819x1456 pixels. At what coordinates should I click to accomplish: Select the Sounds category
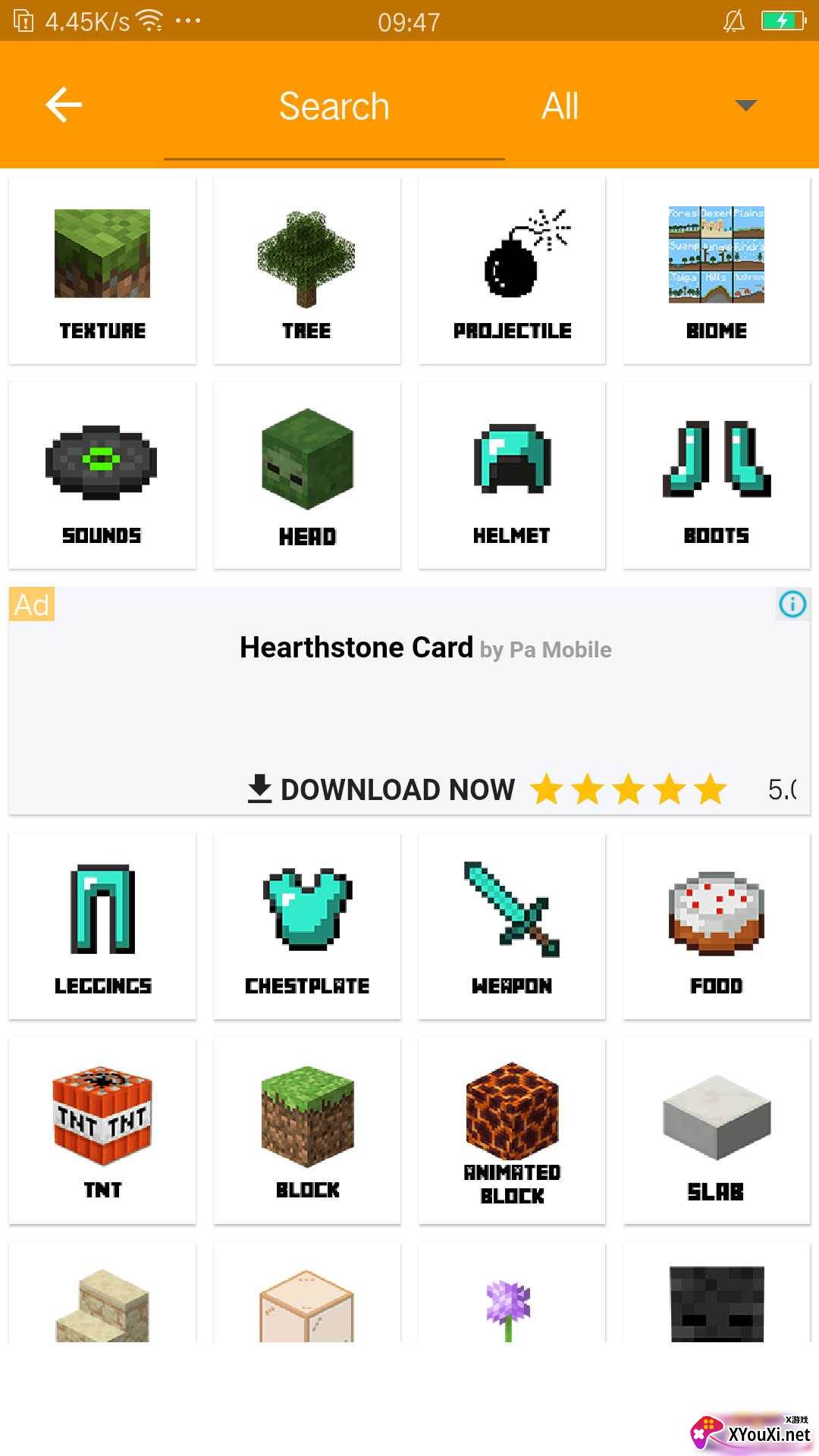pyautogui.click(x=102, y=475)
